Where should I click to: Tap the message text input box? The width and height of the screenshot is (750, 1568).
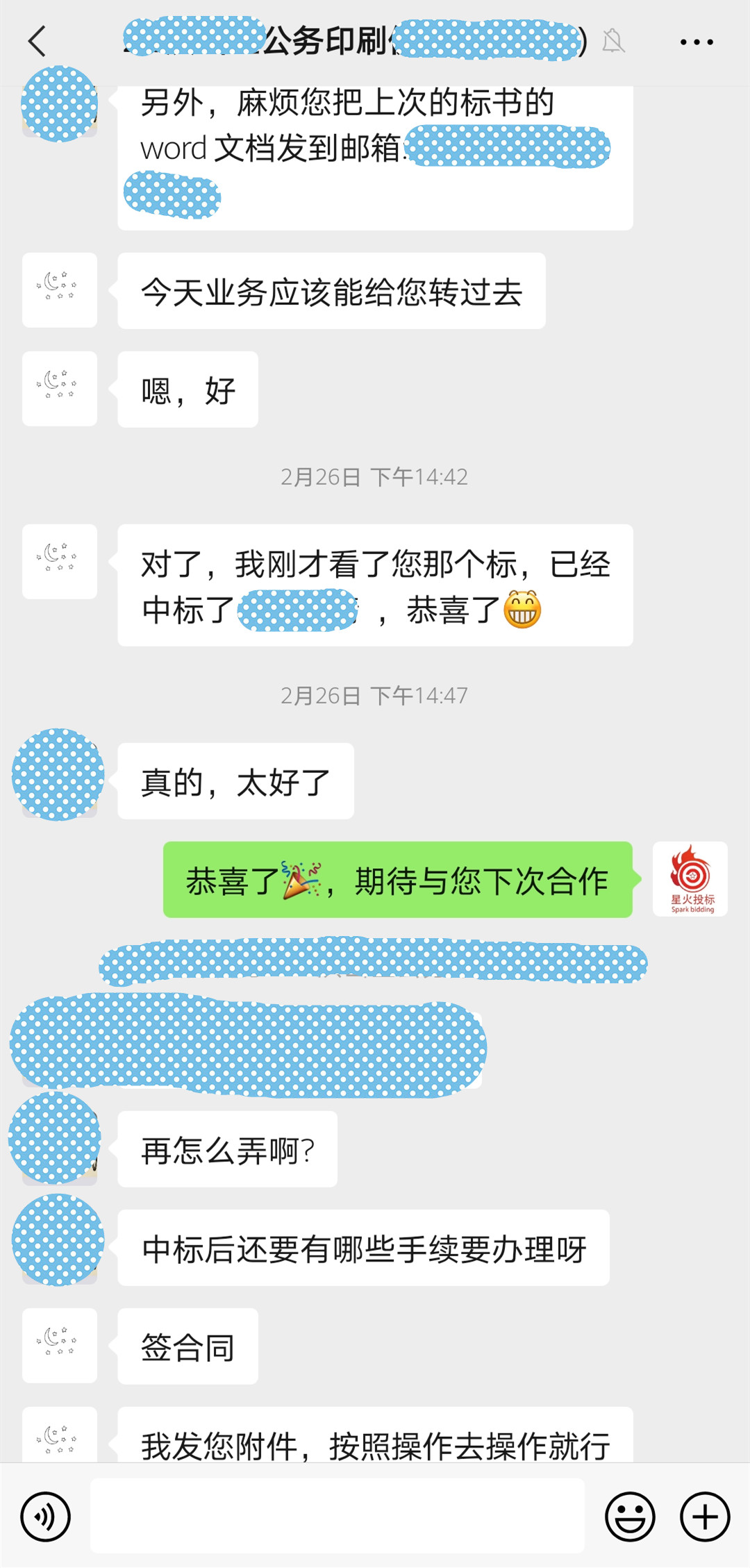[x=337, y=1517]
